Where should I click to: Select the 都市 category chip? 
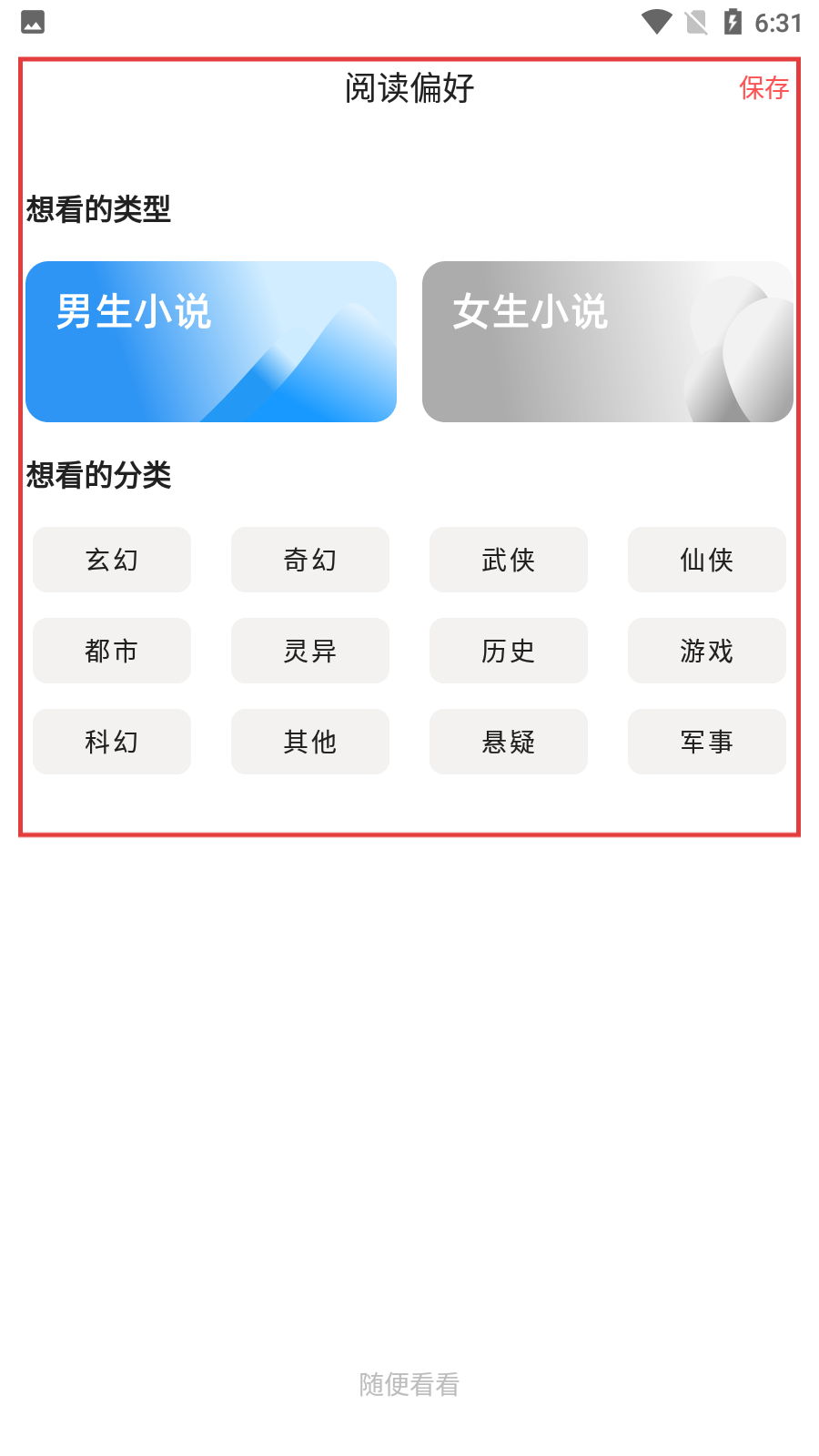[x=112, y=651]
